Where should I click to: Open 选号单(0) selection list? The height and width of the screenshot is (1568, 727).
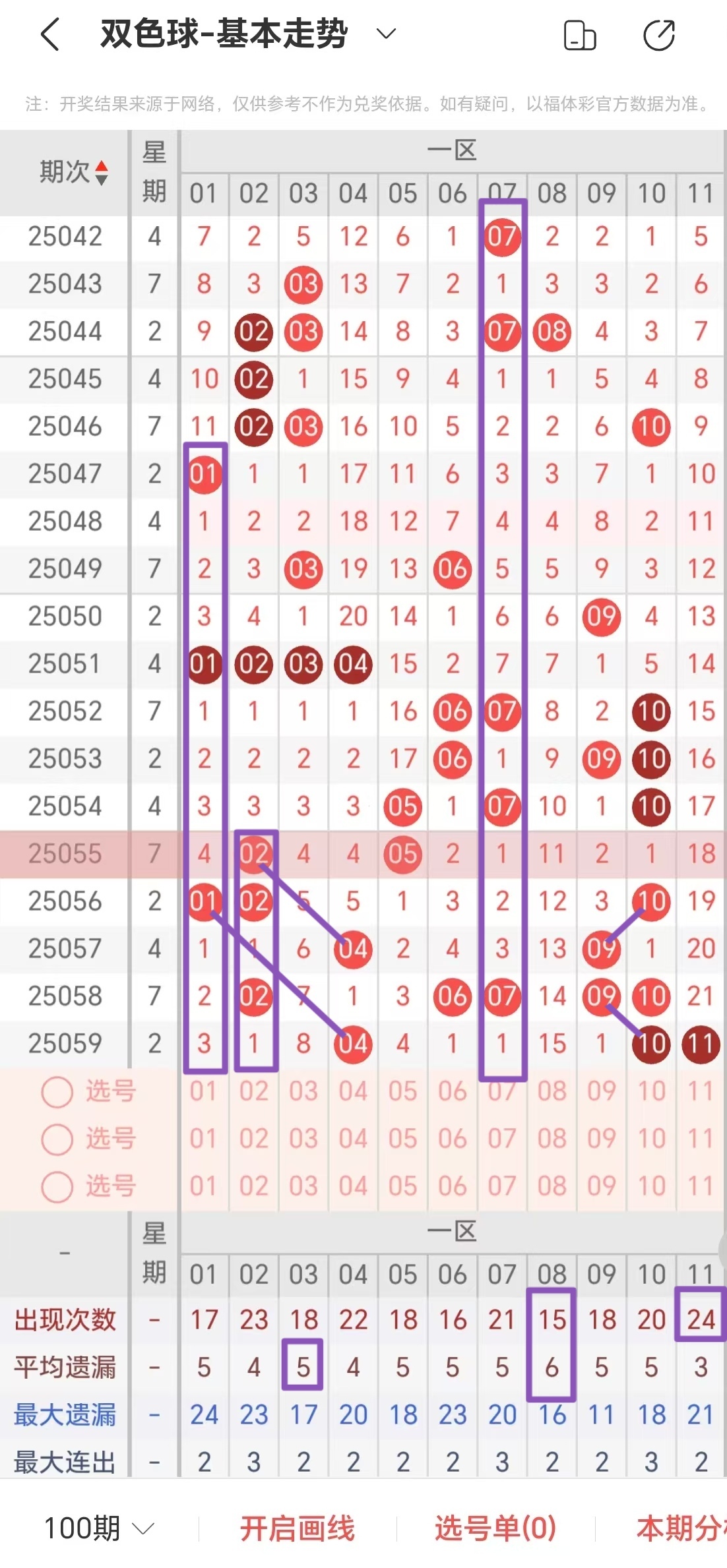pyautogui.click(x=493, y=1530)
